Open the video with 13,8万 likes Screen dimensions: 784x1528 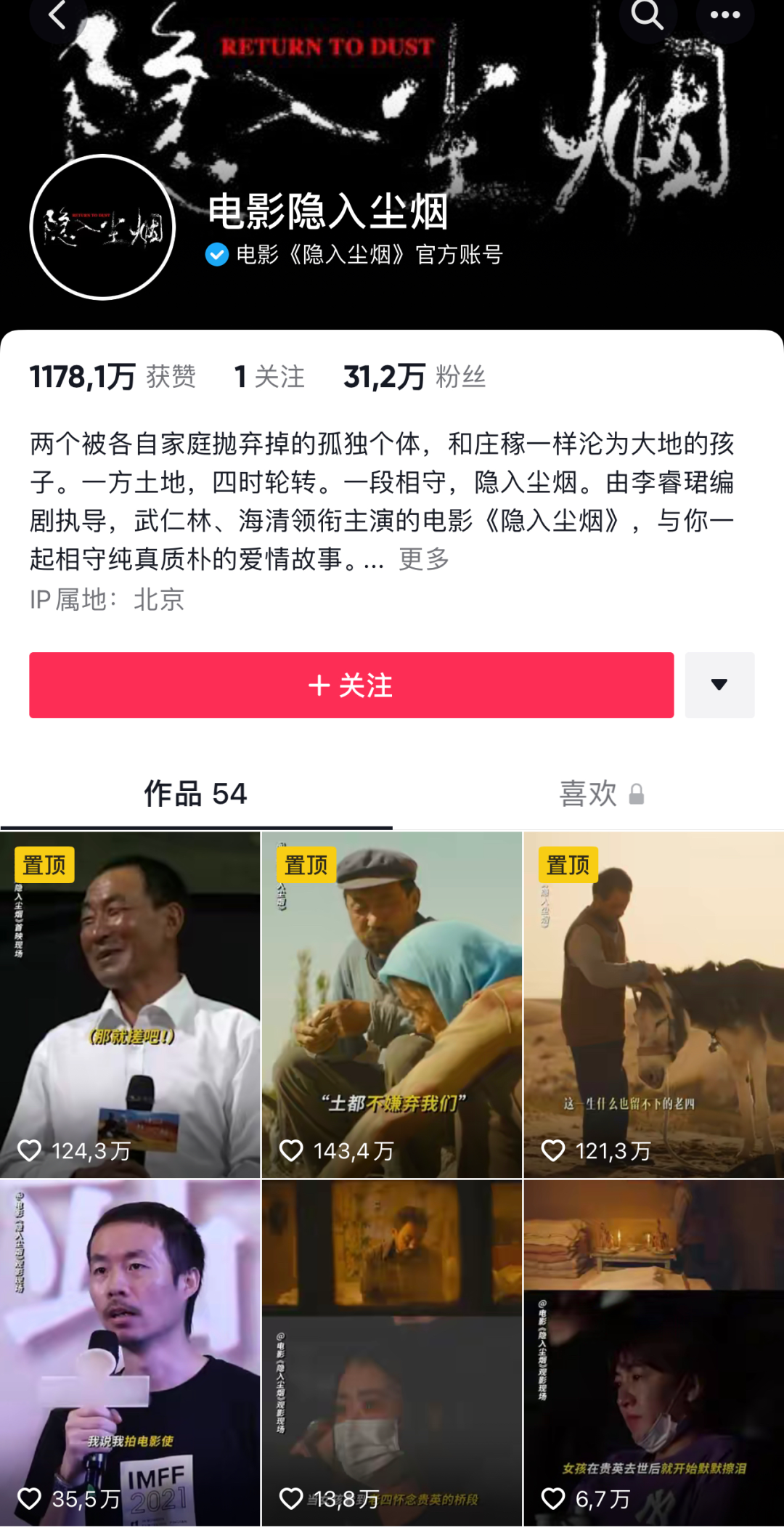[x=392, y=1352]
